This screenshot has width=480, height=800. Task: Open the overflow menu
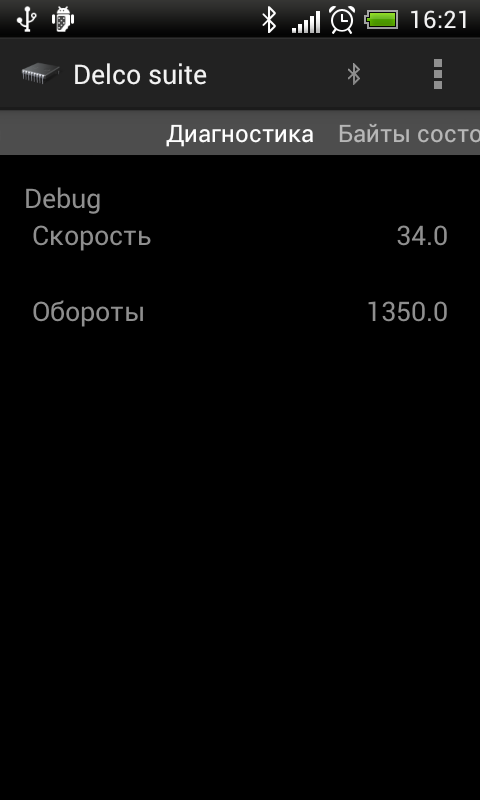pos(438,74)
